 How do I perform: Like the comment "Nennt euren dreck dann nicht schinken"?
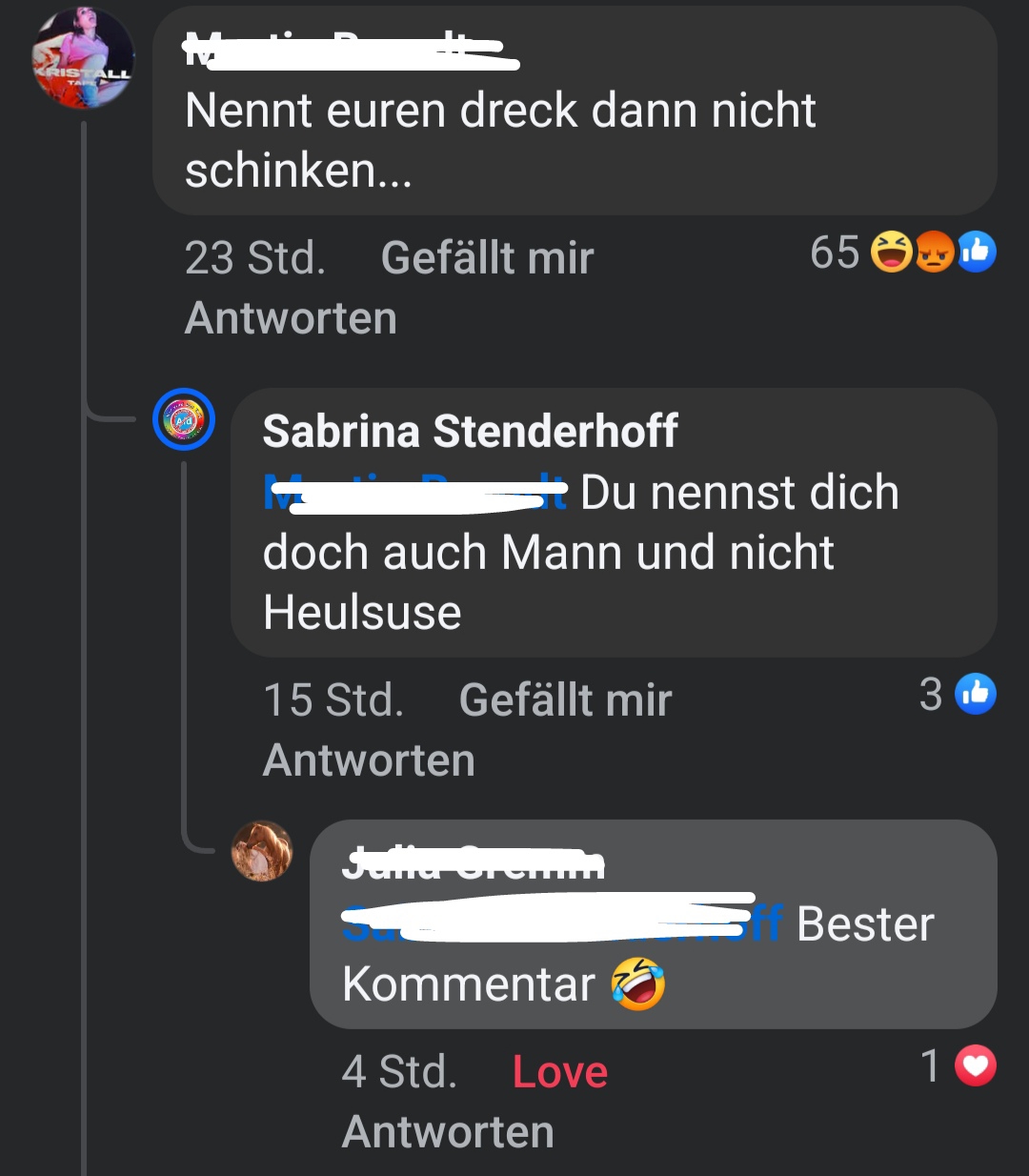[x=487, y=258]
